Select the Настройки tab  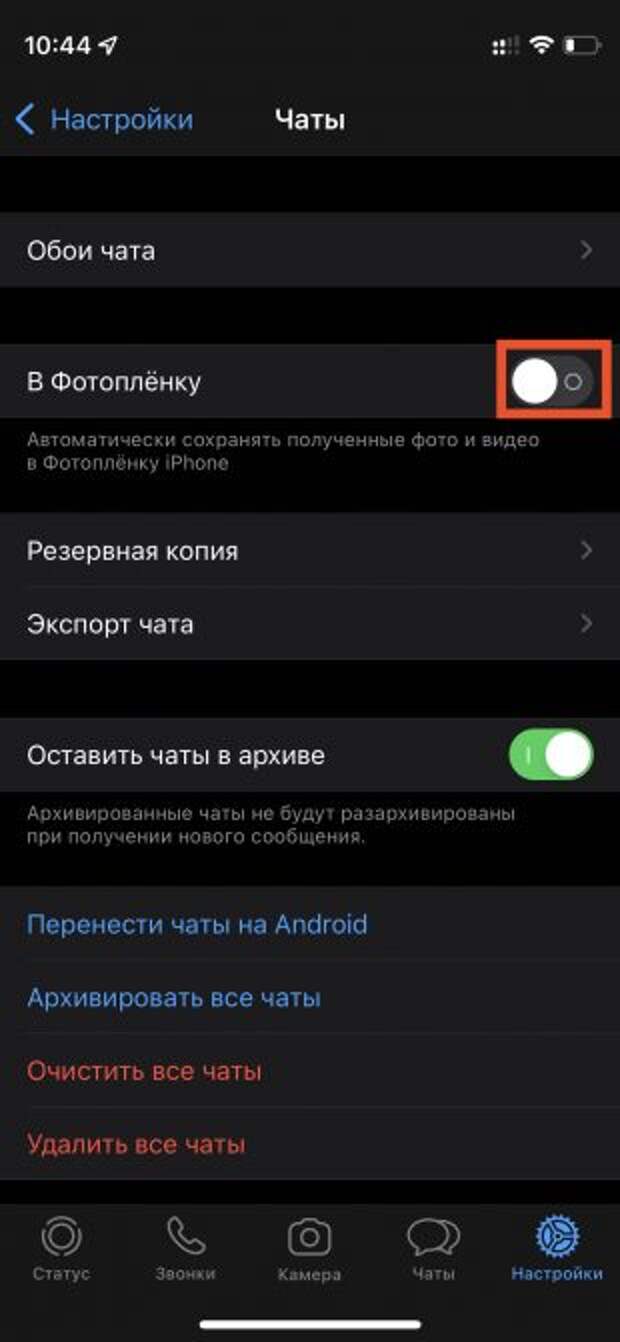coord(557,1250)
